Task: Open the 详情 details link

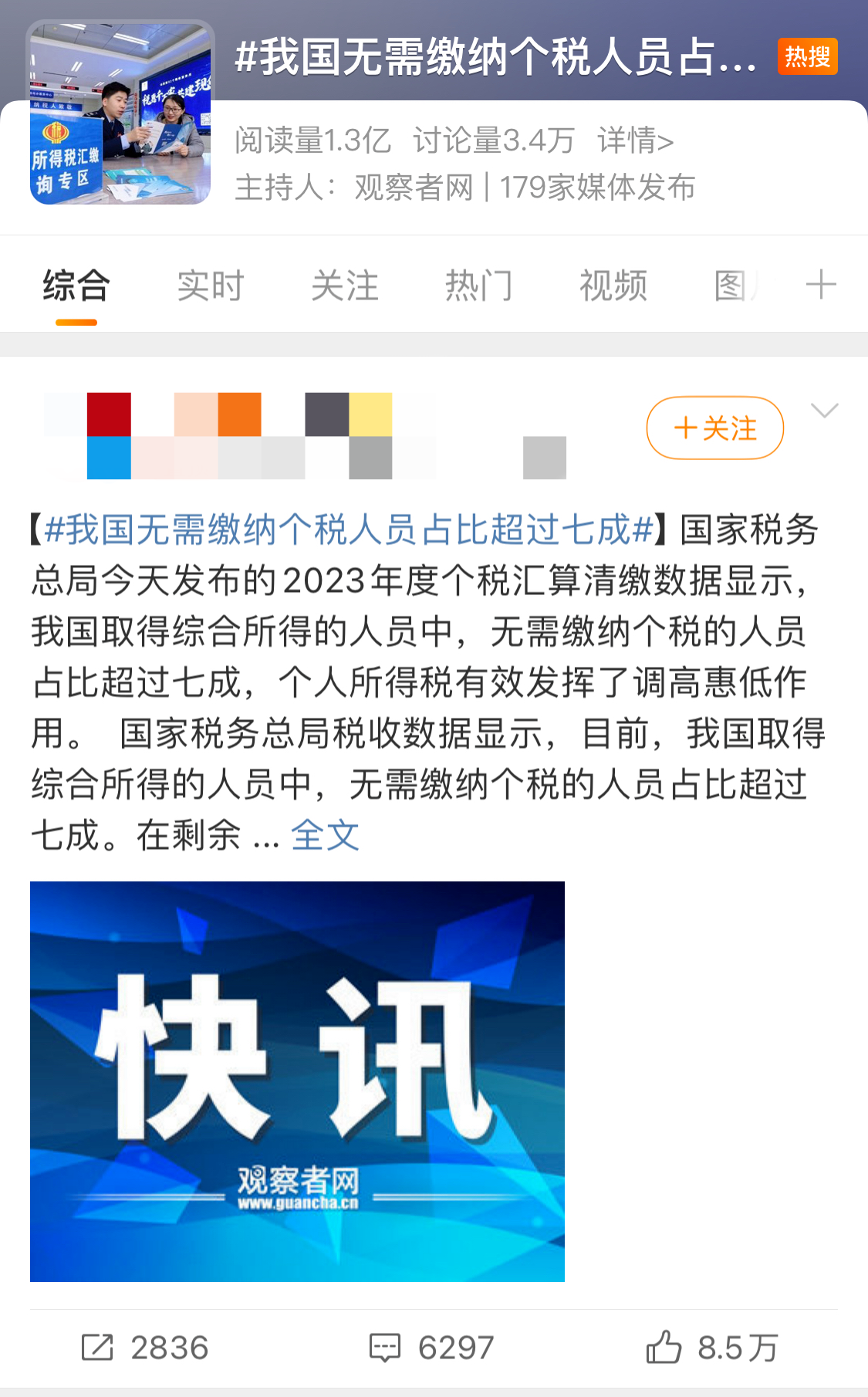Action: pyautogui.click(x=635, y=140)
